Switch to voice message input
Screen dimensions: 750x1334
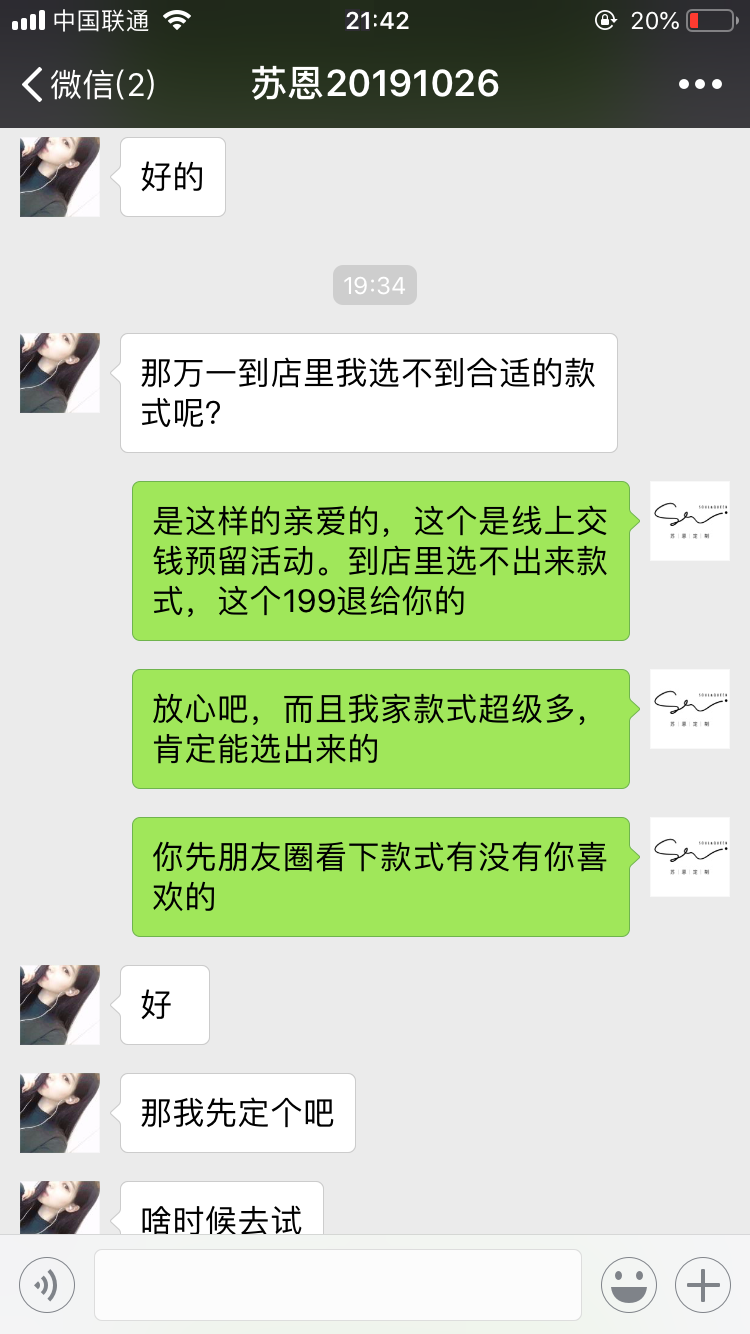(x=47, y=1285)
